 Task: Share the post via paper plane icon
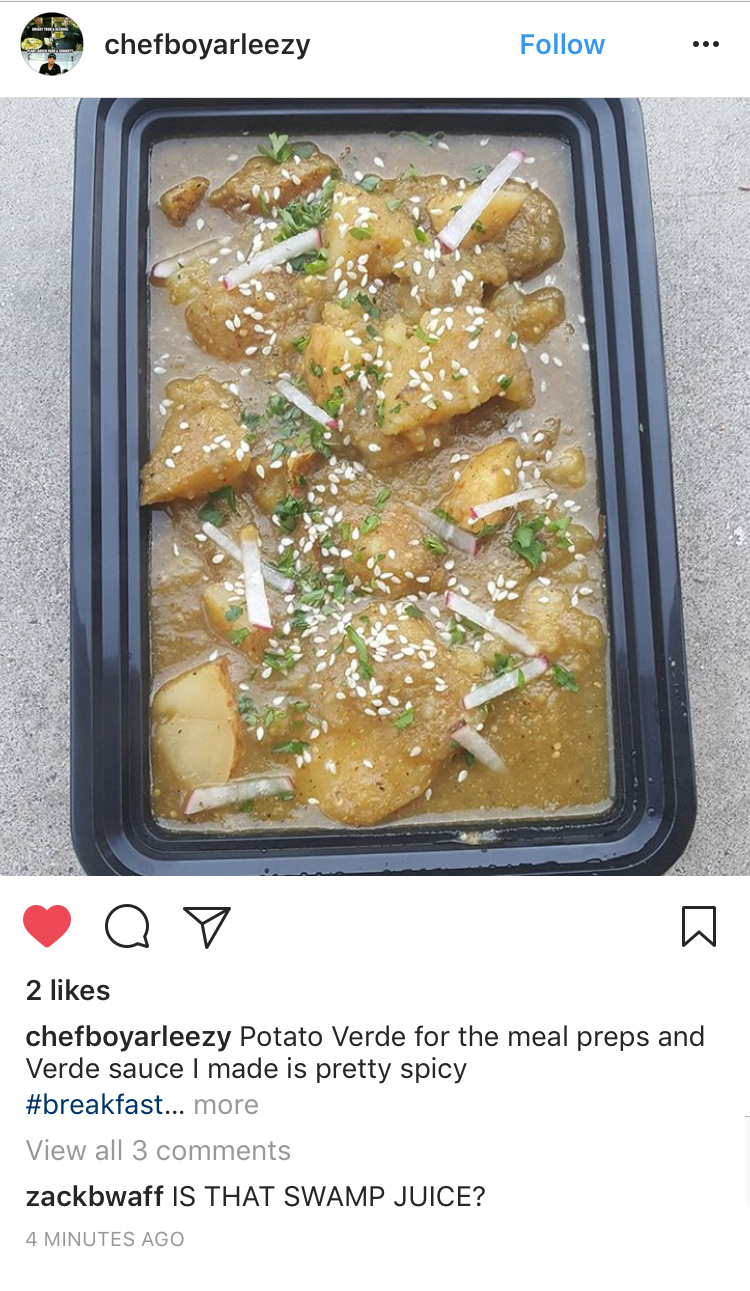(x=207, y=926)
